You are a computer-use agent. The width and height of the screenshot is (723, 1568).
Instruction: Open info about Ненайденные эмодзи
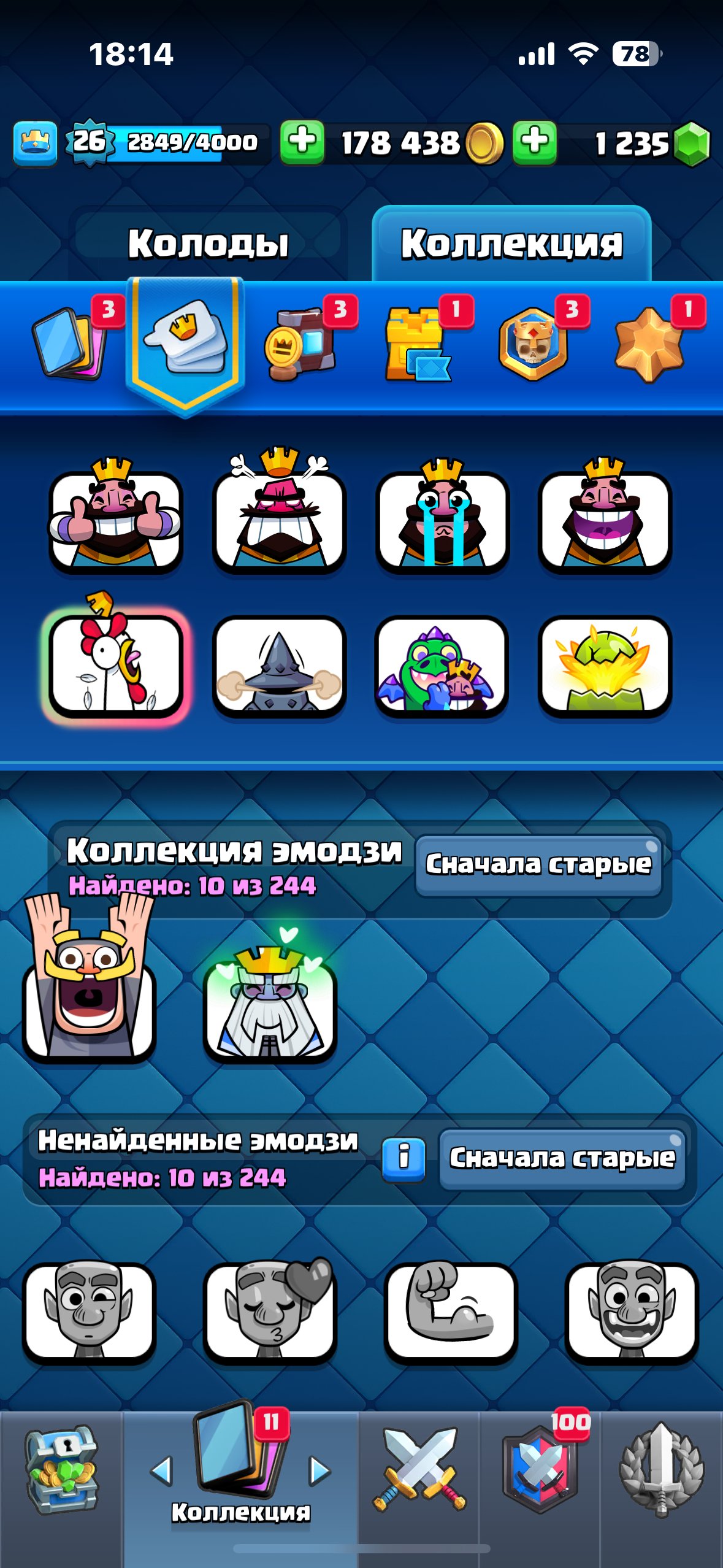pos(404,1158)
